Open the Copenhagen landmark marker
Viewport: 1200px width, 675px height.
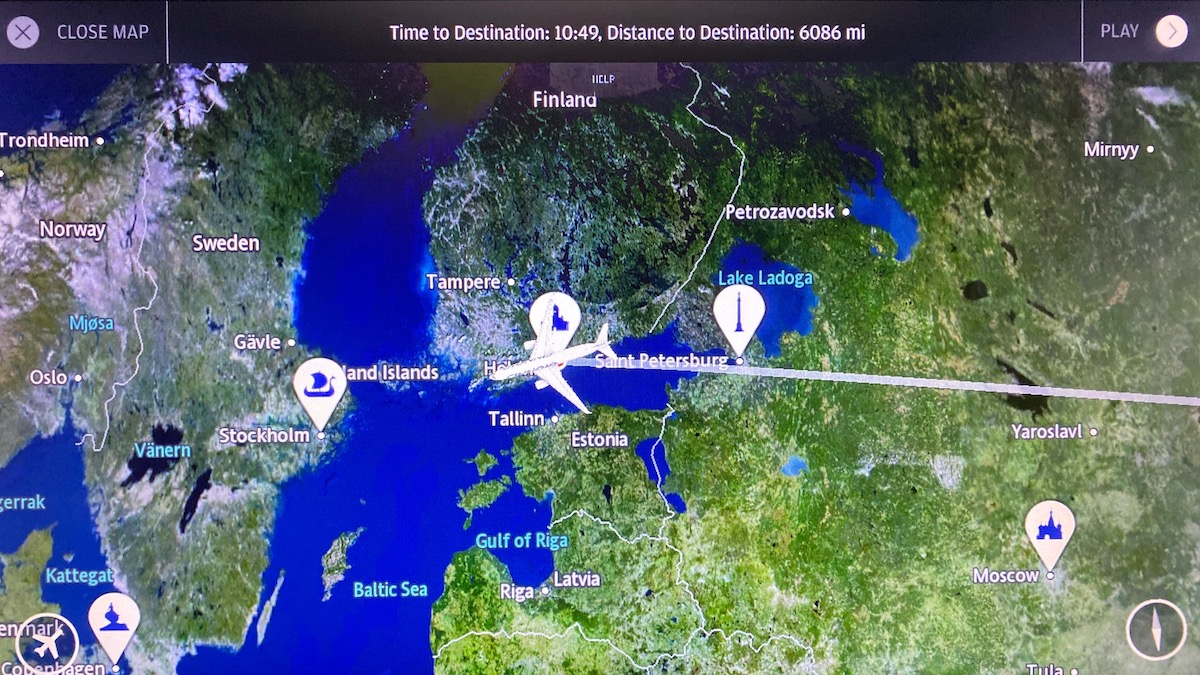point(114,621)
